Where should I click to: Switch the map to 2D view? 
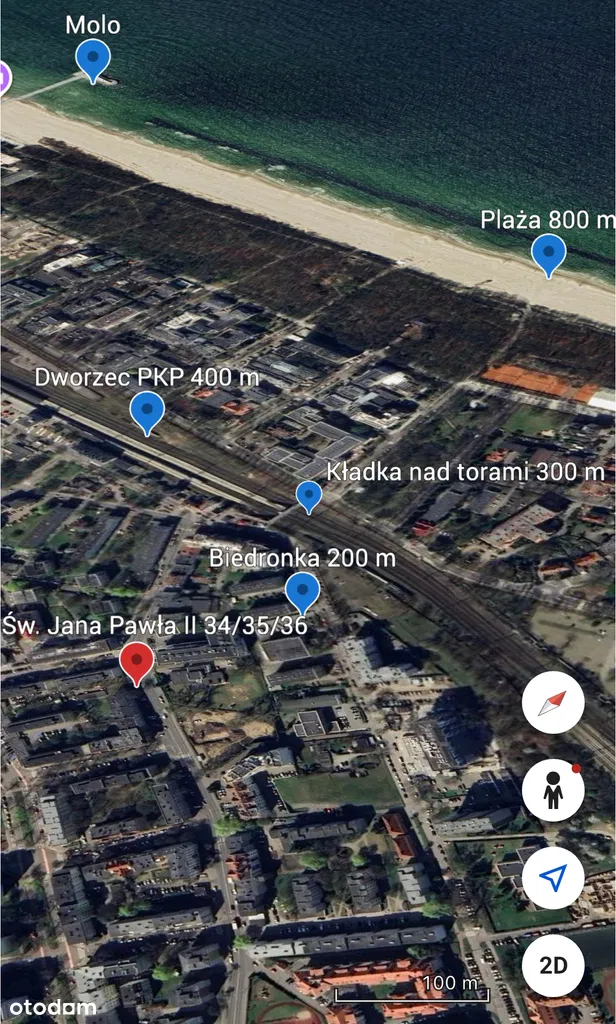click(553, 965)
